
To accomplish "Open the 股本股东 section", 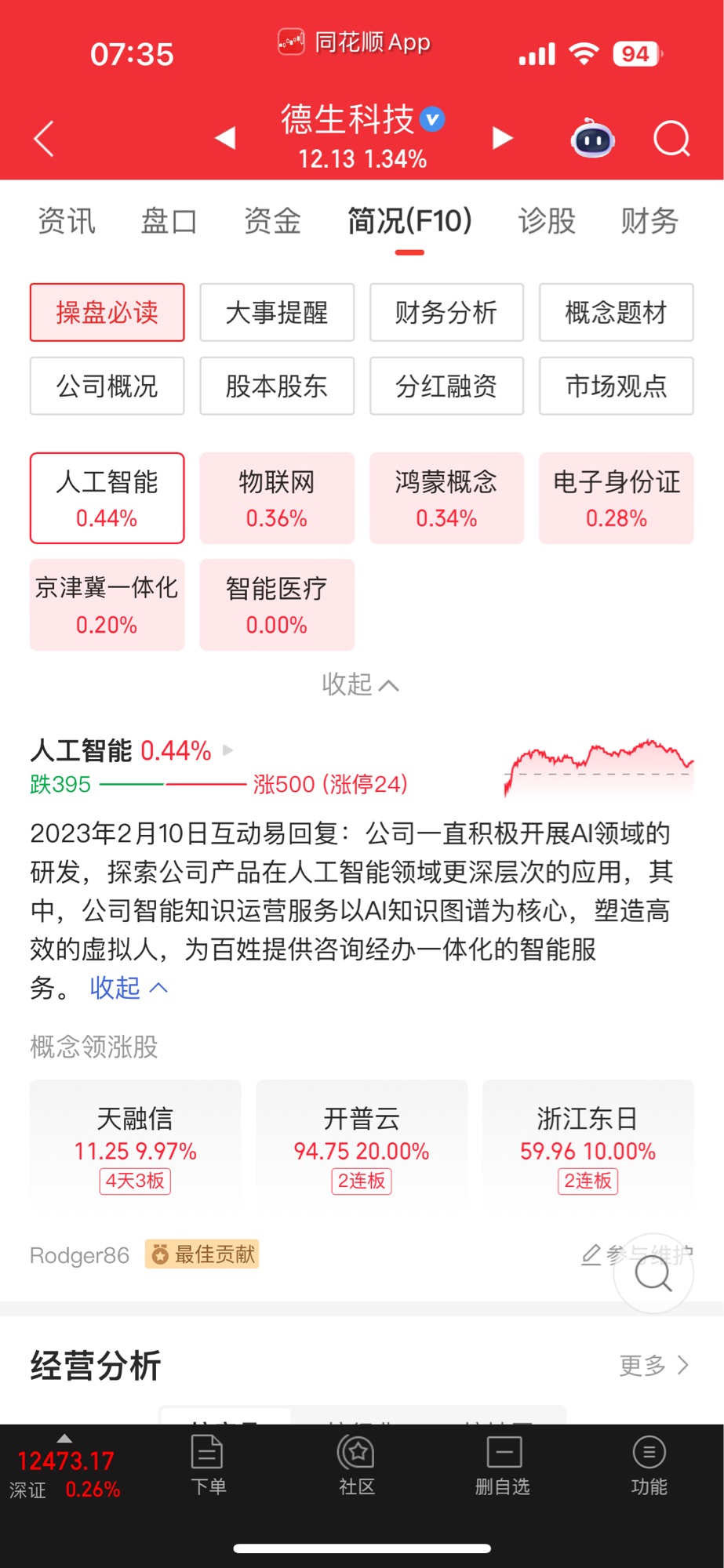I will [x=277, y=386].
